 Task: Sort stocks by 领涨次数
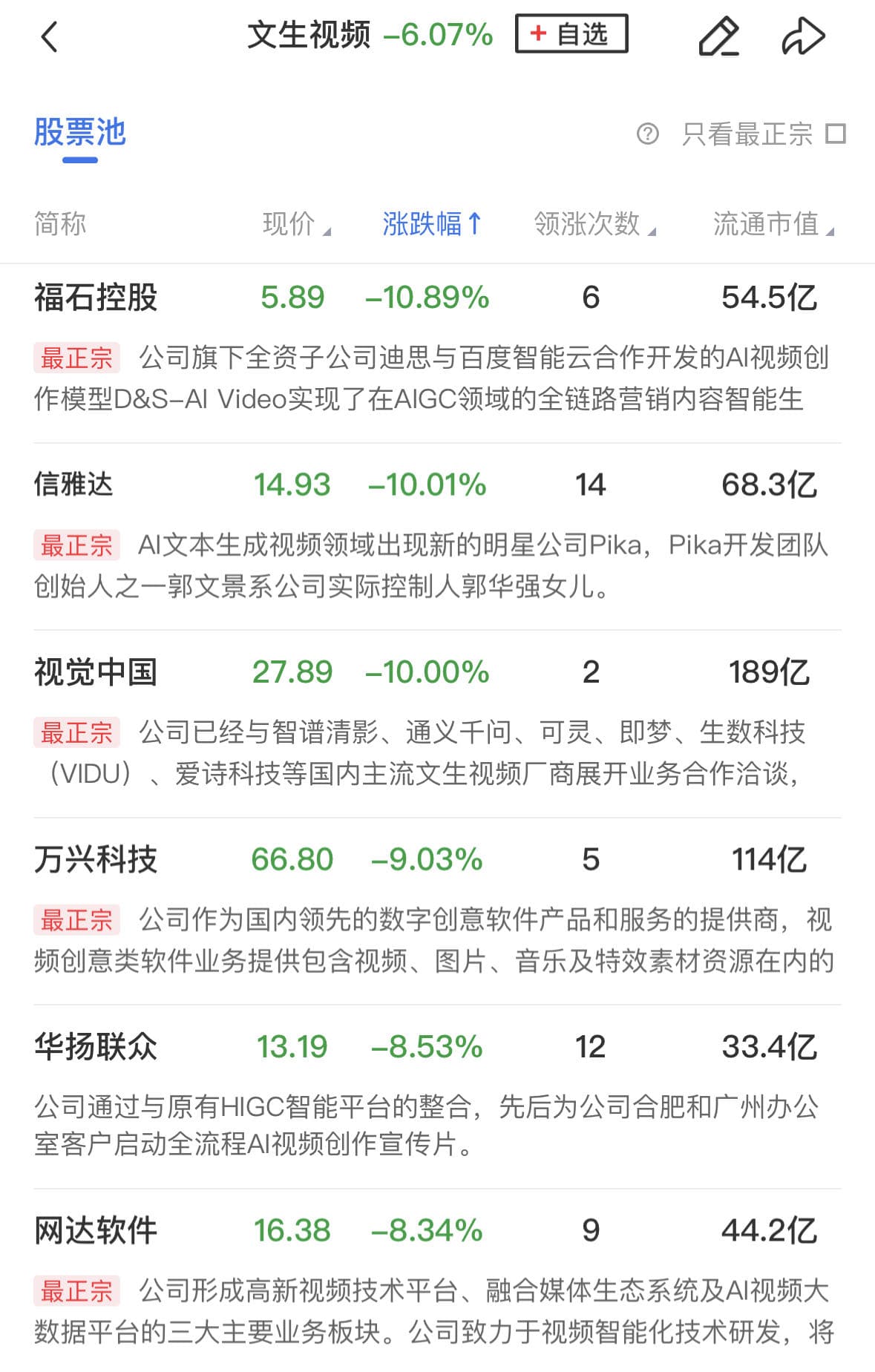594,223
